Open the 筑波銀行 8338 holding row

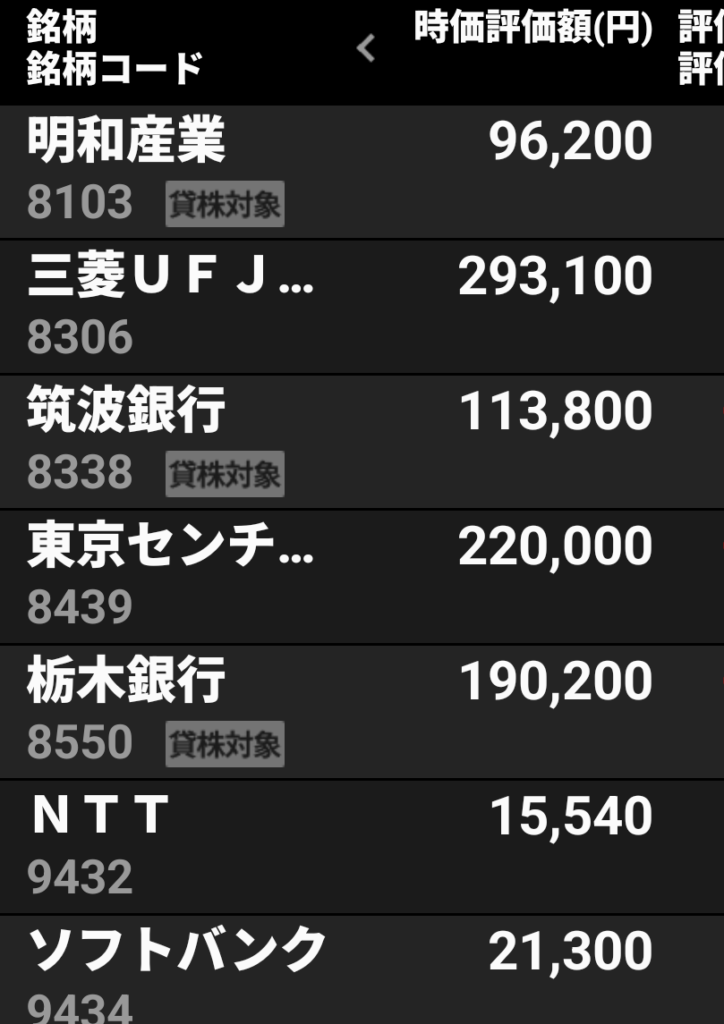click(x=340, y=442)
